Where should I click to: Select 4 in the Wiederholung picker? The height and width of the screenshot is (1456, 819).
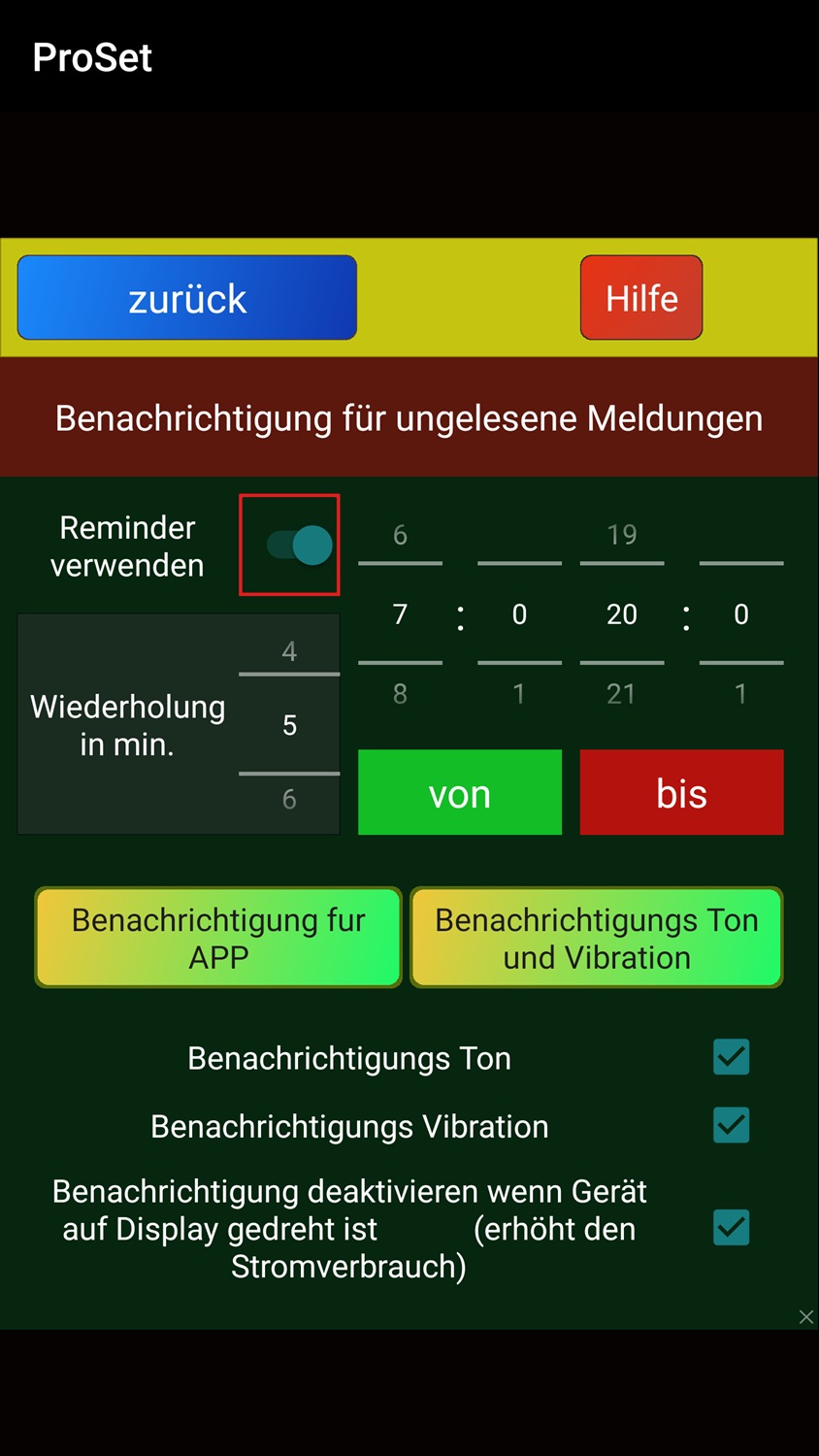pyautogui.click(x=289, y=651)
